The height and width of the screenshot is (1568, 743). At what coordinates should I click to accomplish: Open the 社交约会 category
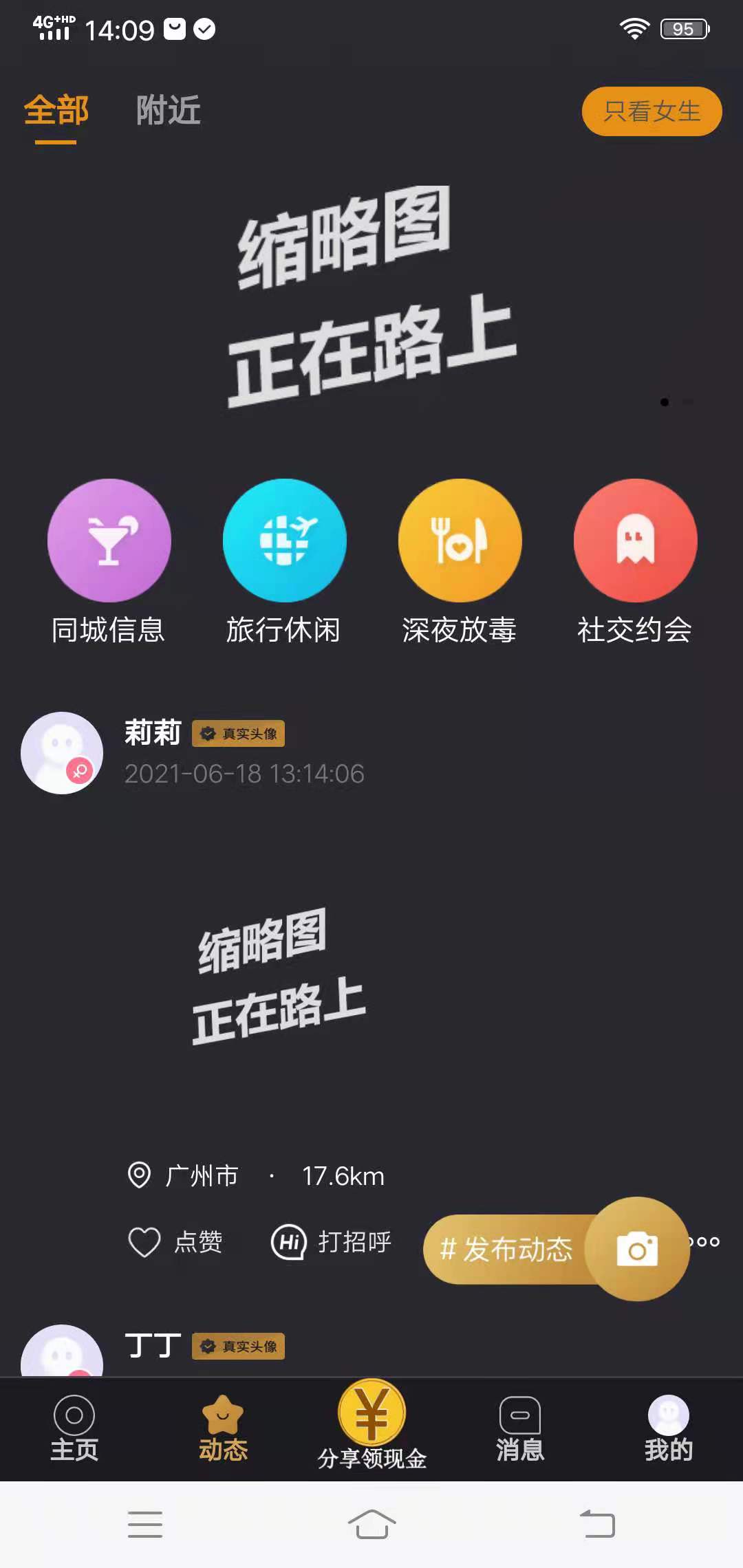635,541
